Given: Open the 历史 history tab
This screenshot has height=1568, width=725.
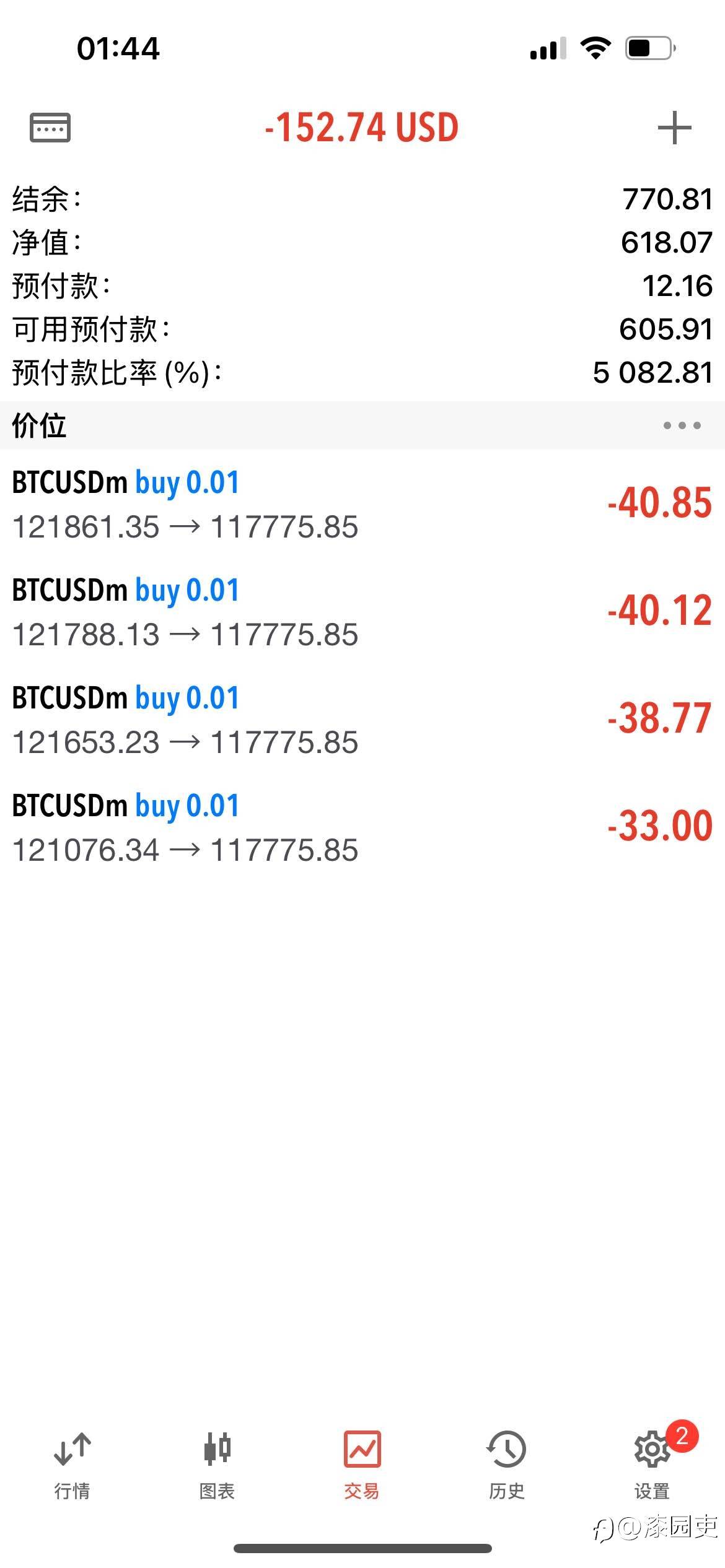Looking at the screenshot, I should pos(507,1466).
